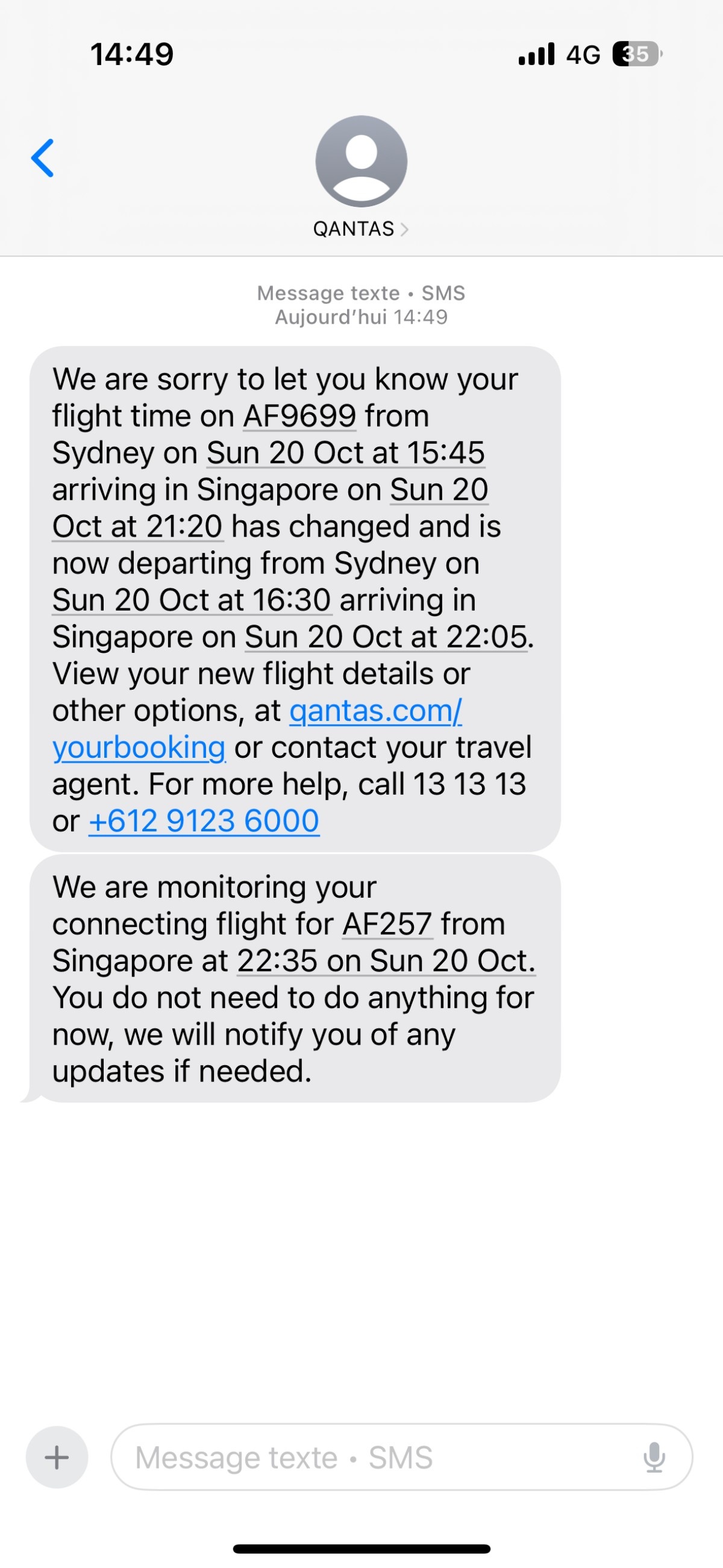The width and height of the screenshot is (723, 1568).
Task: Focus the Message texte SMS field
Action: coord(377,1457)
